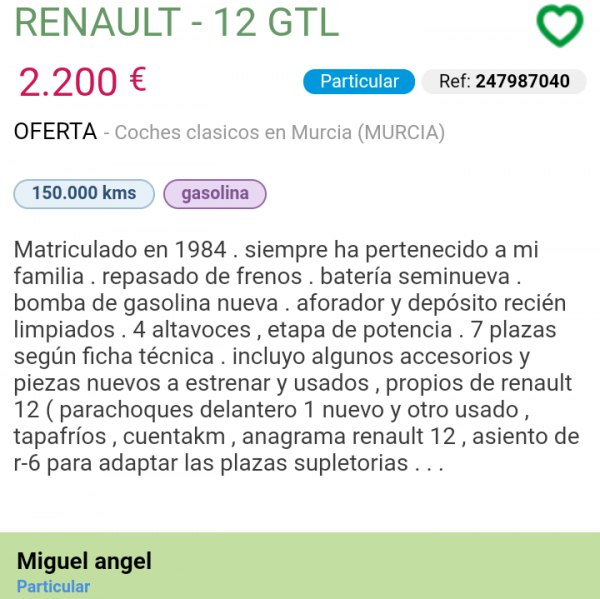This screenshot has width=600, height=599.
Task: Save the Renault 12 GTL ad to favorites
Action: pos(559,25)
